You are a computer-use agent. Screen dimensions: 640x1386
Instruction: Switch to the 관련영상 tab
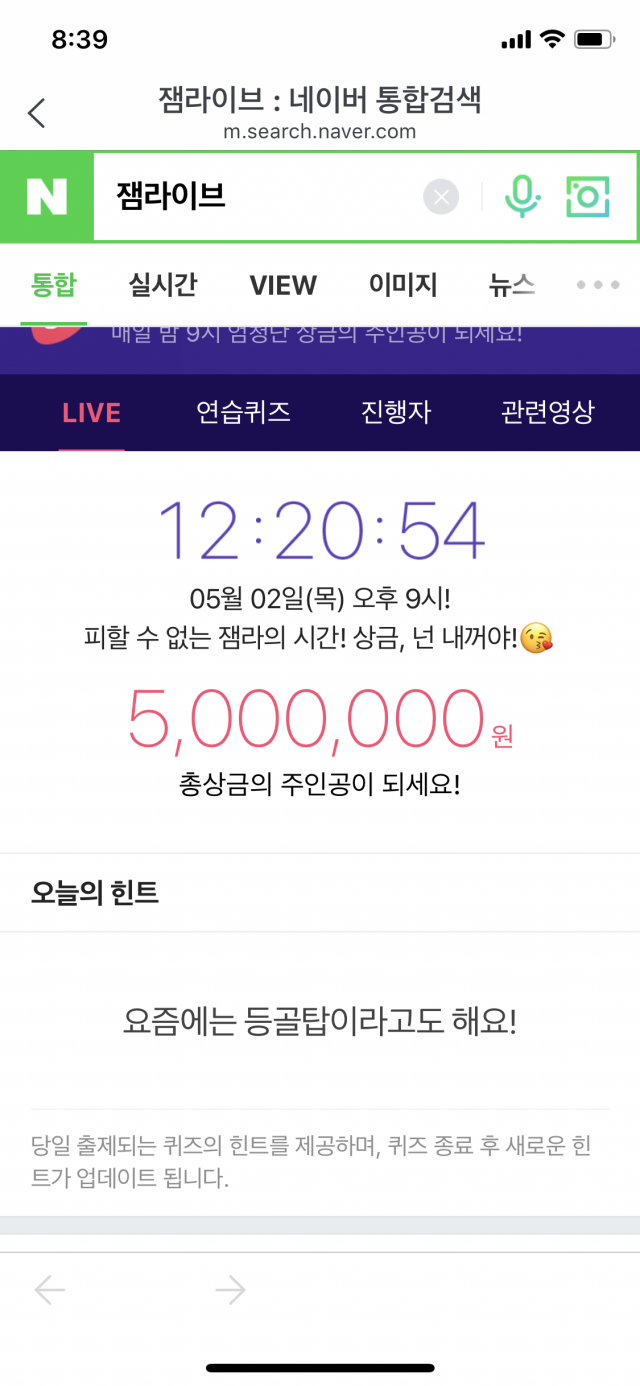(548, 412)
